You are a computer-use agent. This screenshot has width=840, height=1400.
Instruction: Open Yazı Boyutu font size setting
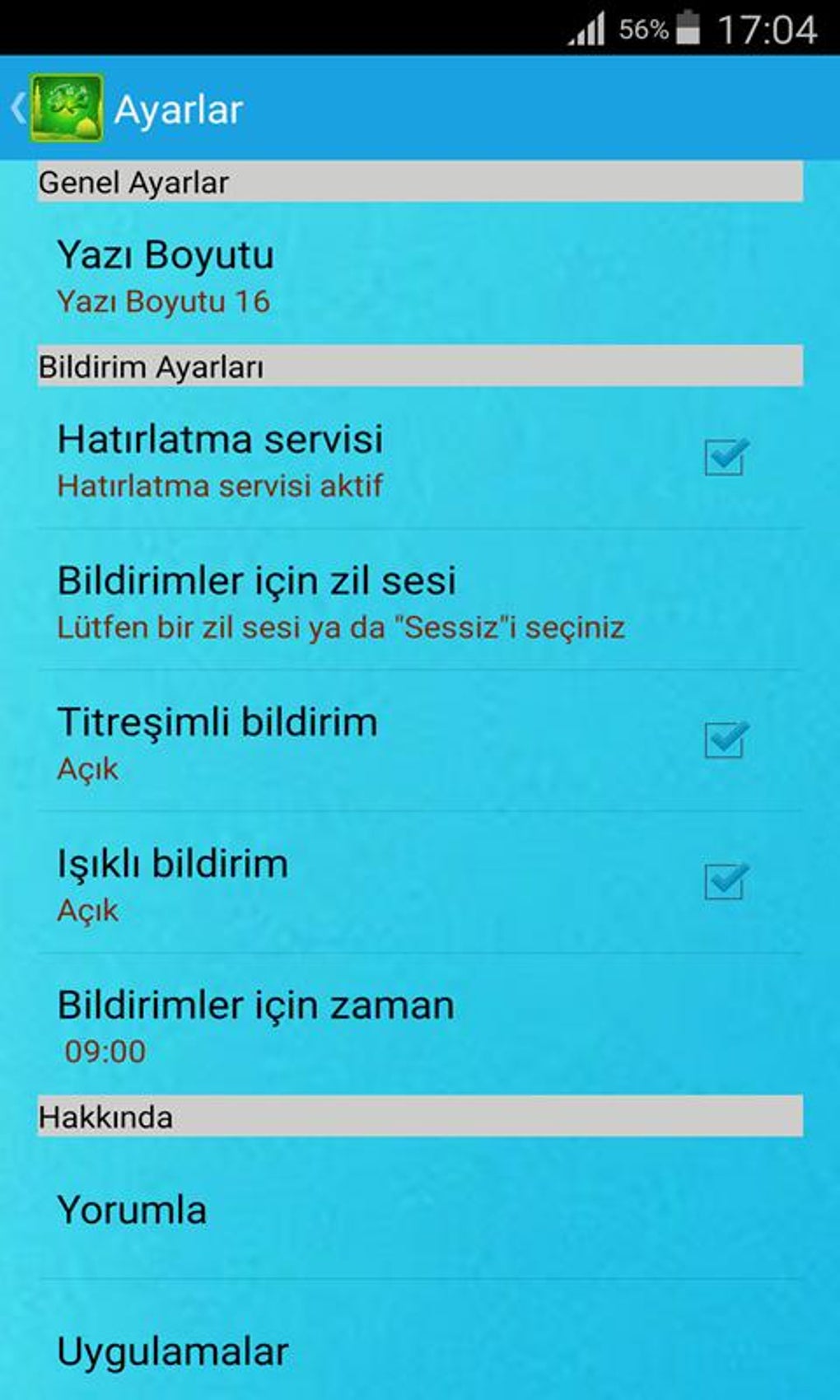pyautogui.click(x=165, y=276)
